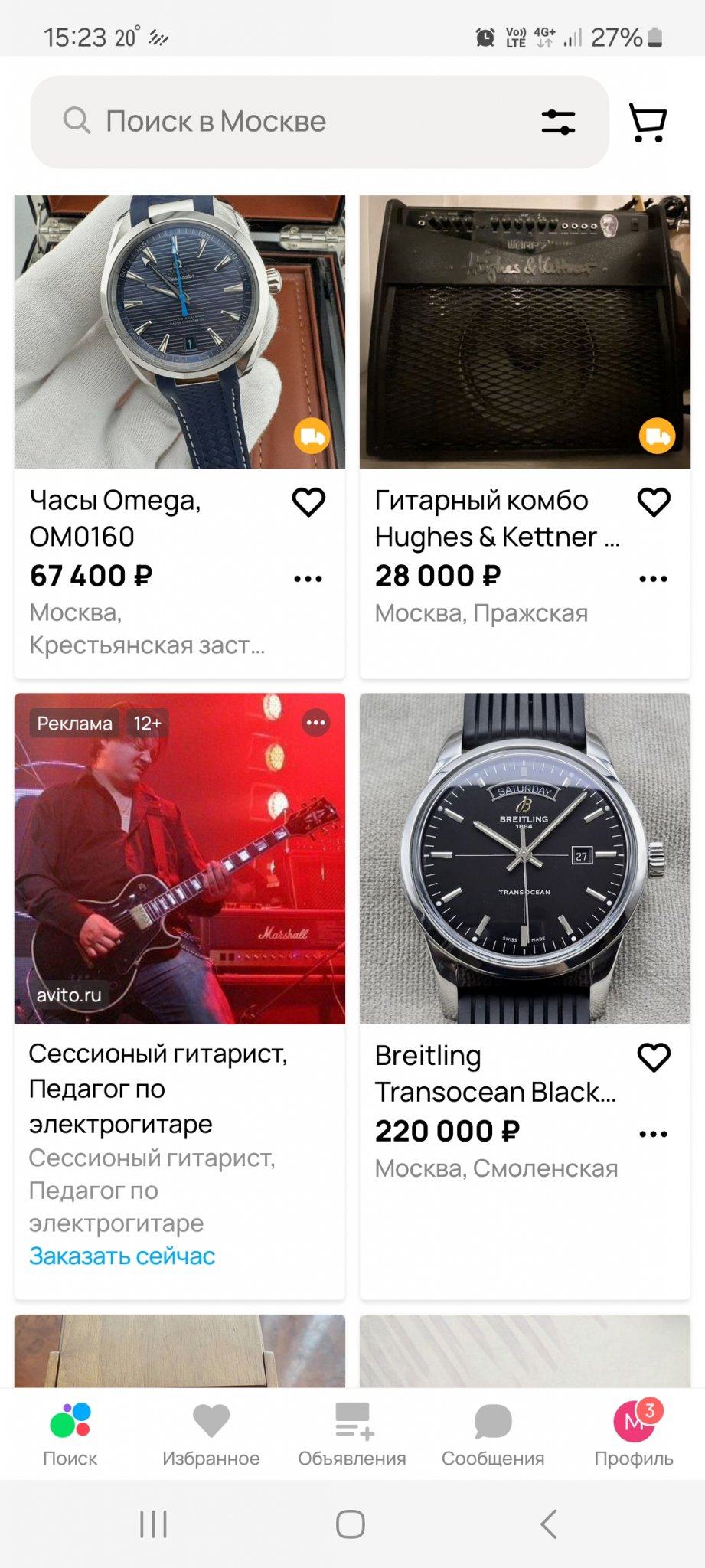Go back with the system back button
The image size is (705, 1568).
point(548,1524)
